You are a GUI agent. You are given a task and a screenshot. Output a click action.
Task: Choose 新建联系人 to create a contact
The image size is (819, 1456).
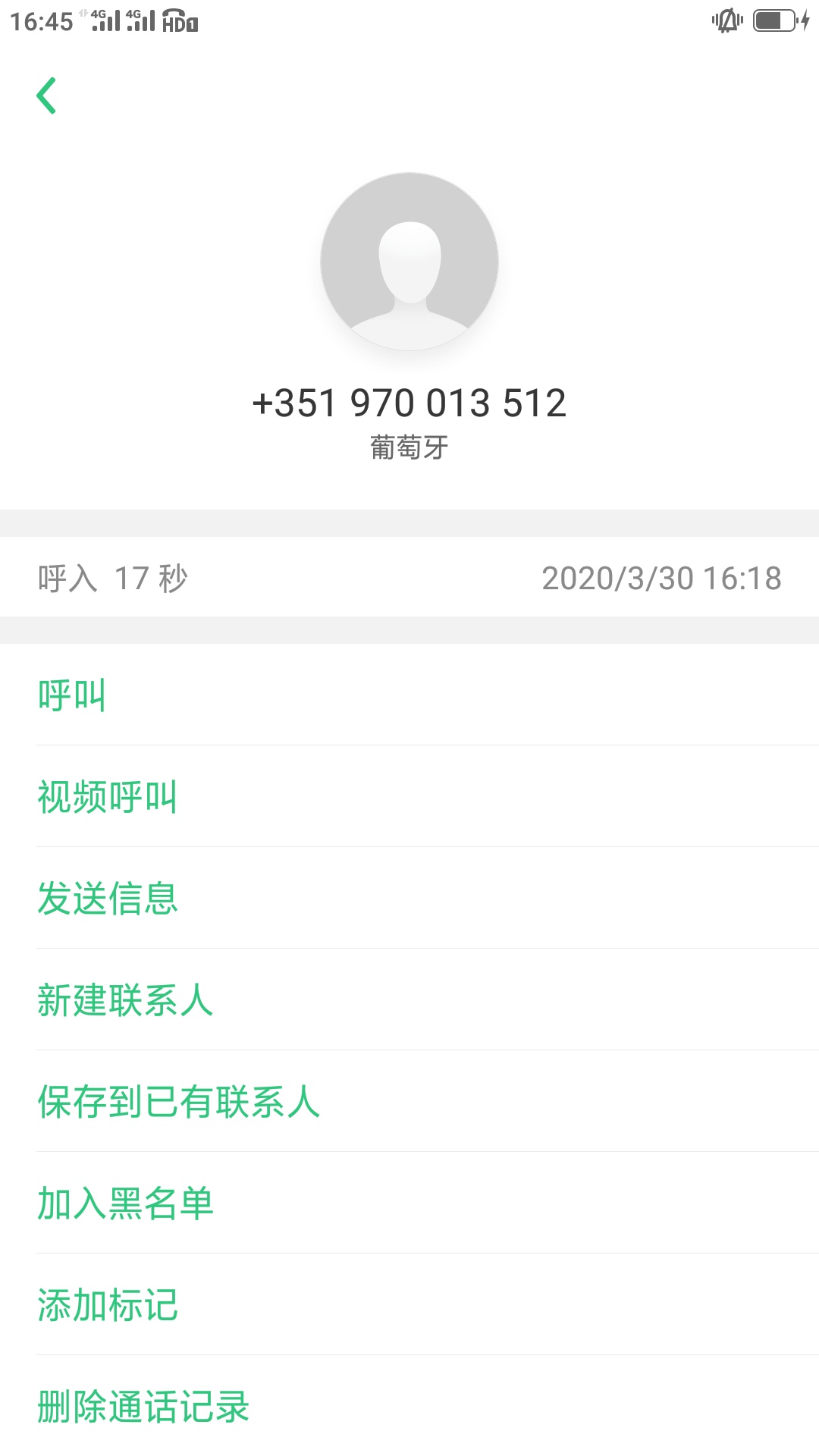click(x=409, y=999)
